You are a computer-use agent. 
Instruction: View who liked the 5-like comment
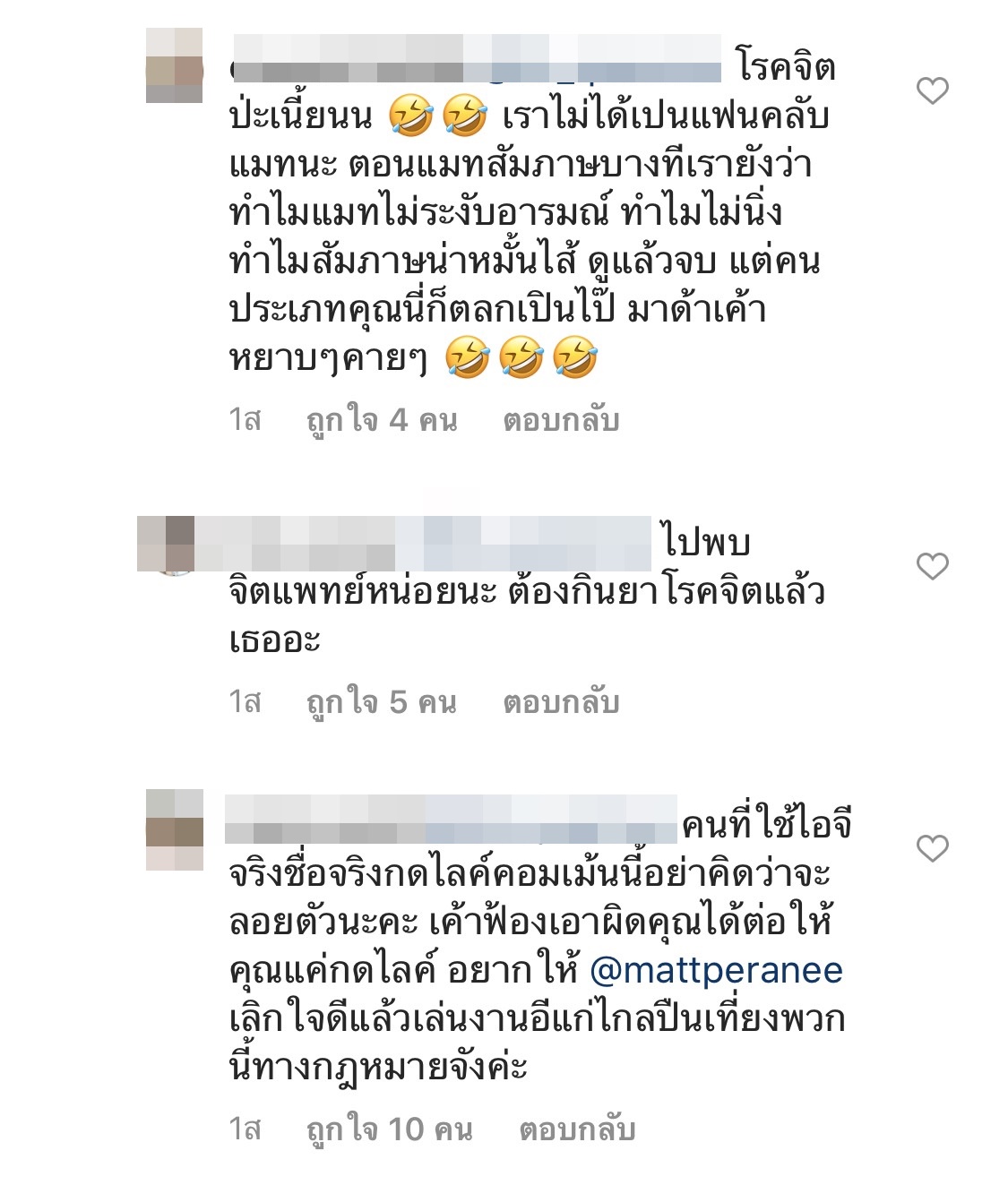(x=382, y=702)
